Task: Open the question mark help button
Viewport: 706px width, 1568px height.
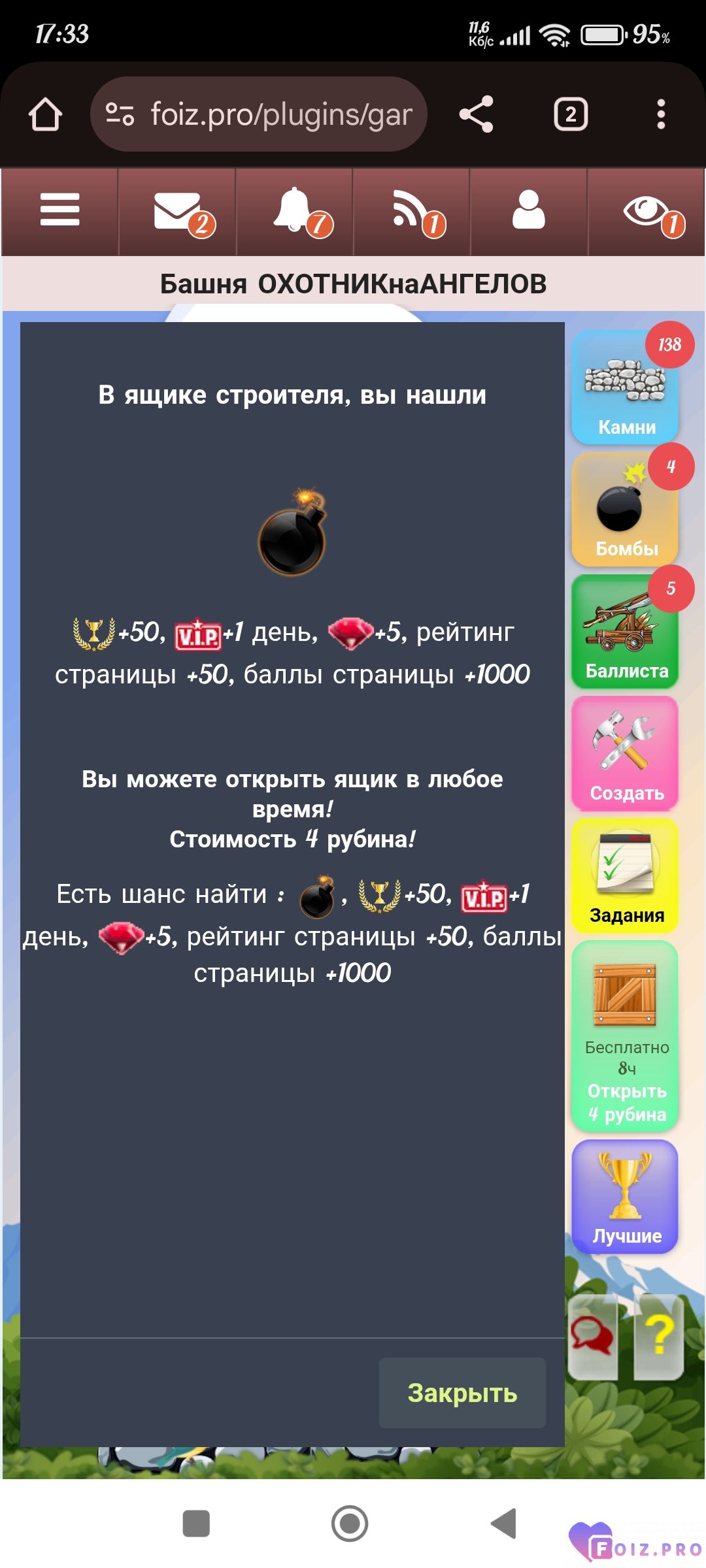Action: [659, 1335]
